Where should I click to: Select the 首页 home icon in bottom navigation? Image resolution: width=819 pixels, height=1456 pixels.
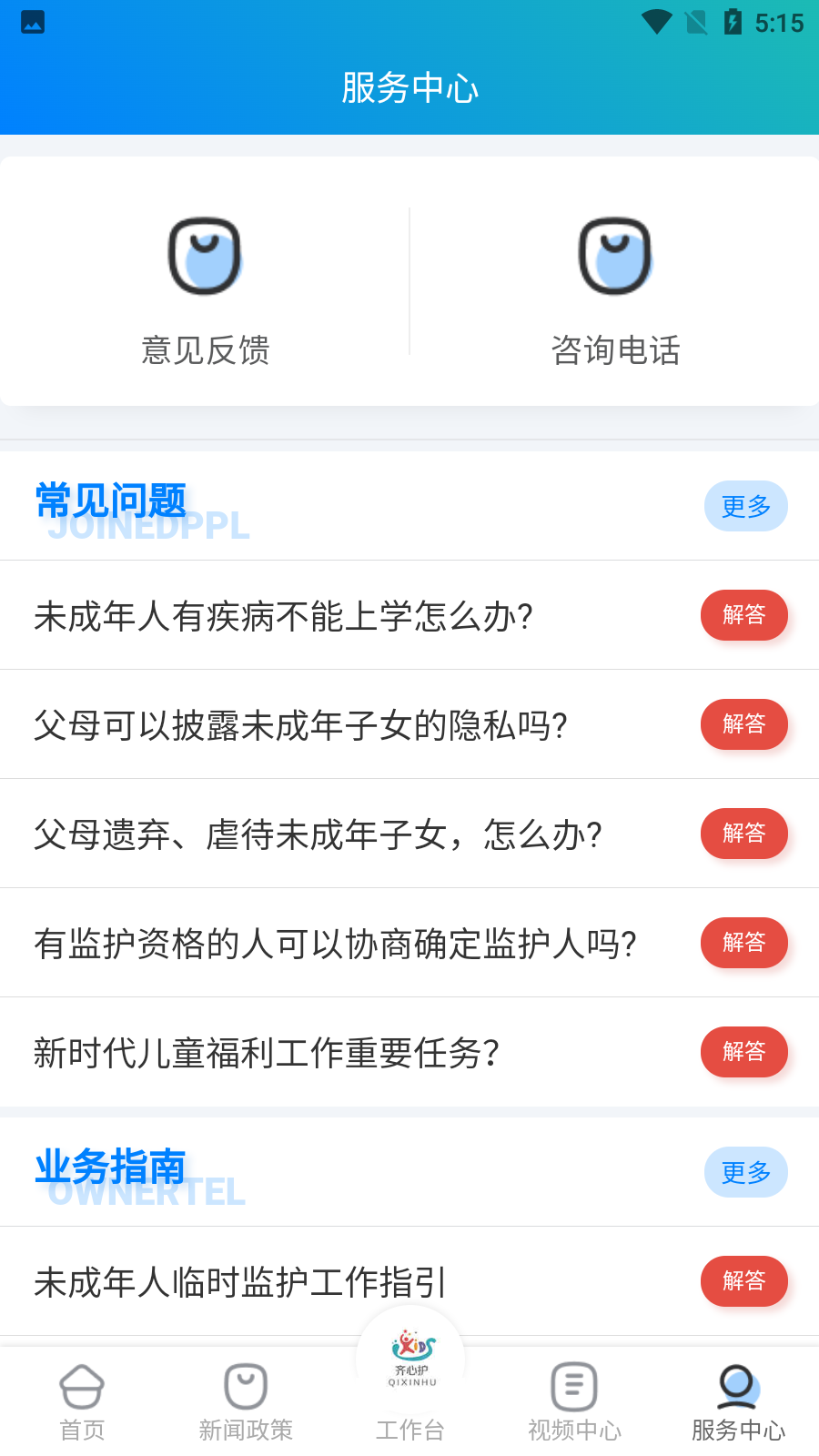pos(82,1387)
